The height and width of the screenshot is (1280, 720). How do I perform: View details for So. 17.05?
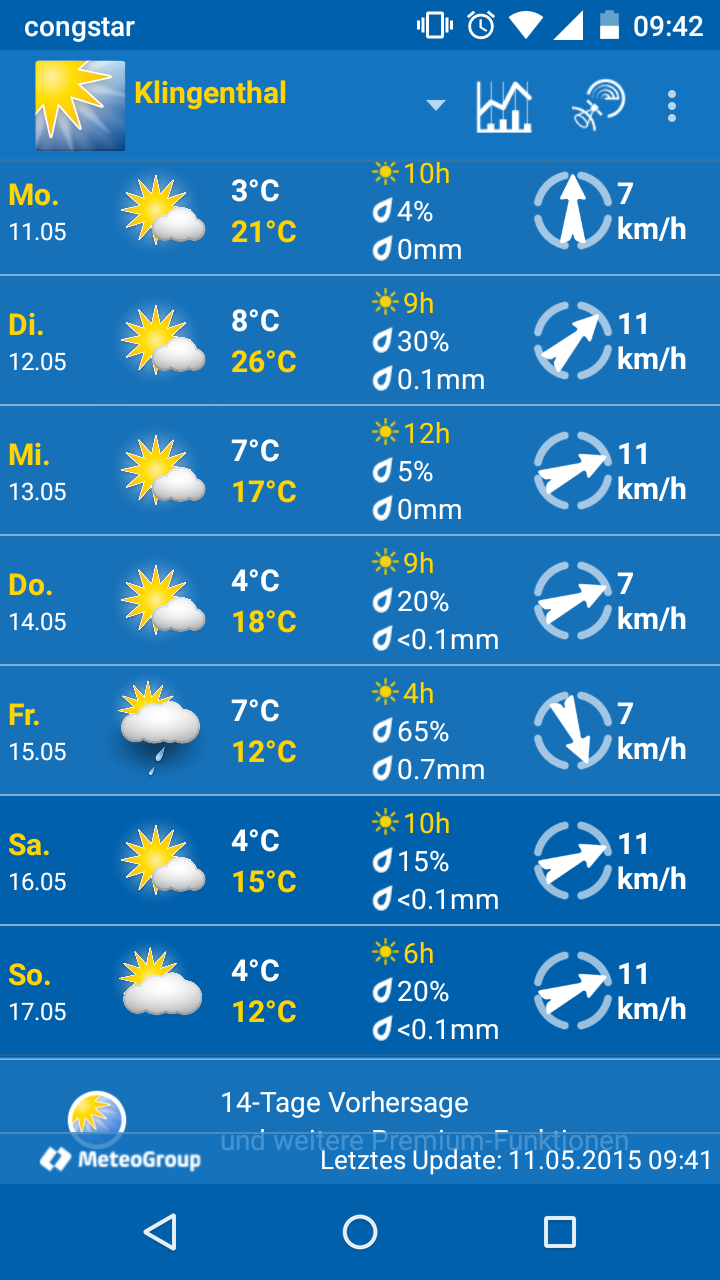coord(360,991)
